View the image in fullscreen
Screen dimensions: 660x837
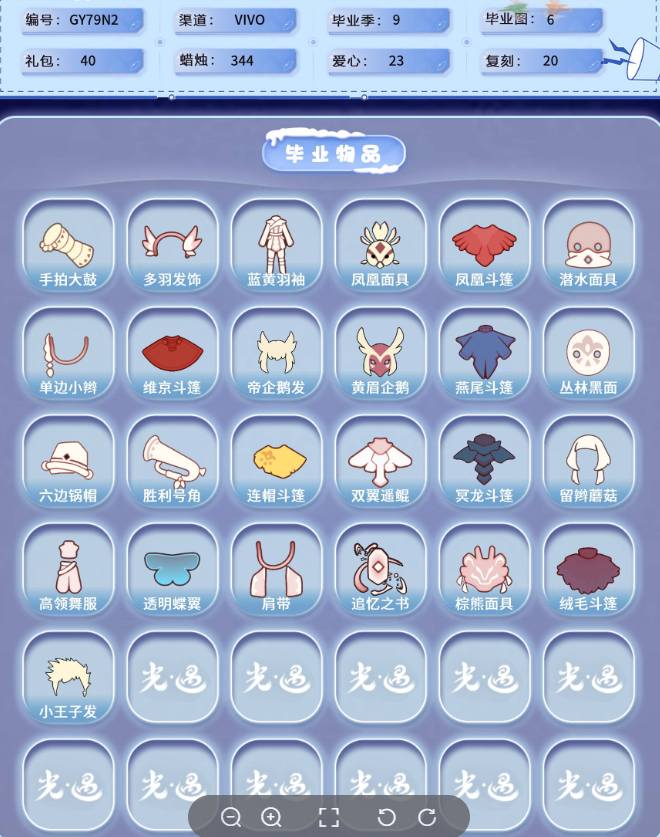tap(329, 817)
